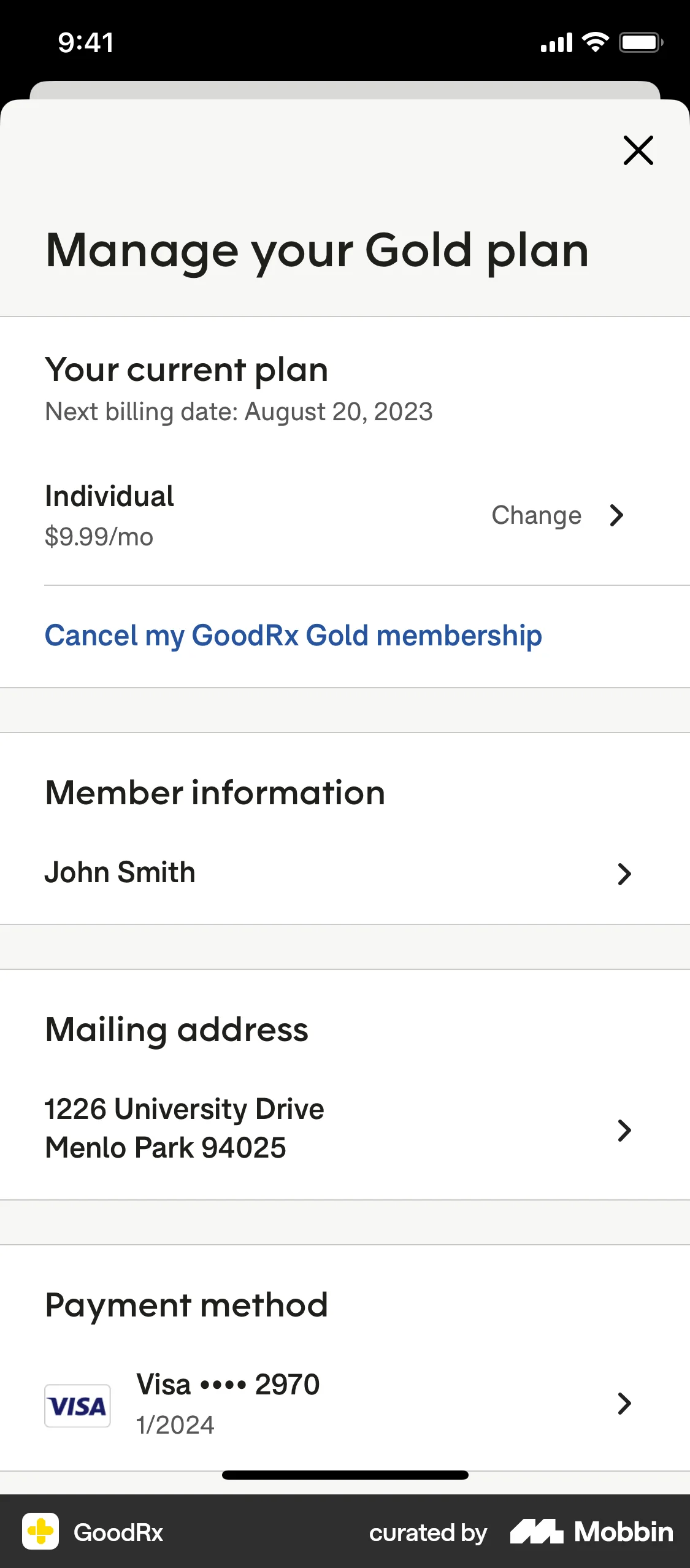Click the GoodRx plus logo in footer

tap(40, 1532)
